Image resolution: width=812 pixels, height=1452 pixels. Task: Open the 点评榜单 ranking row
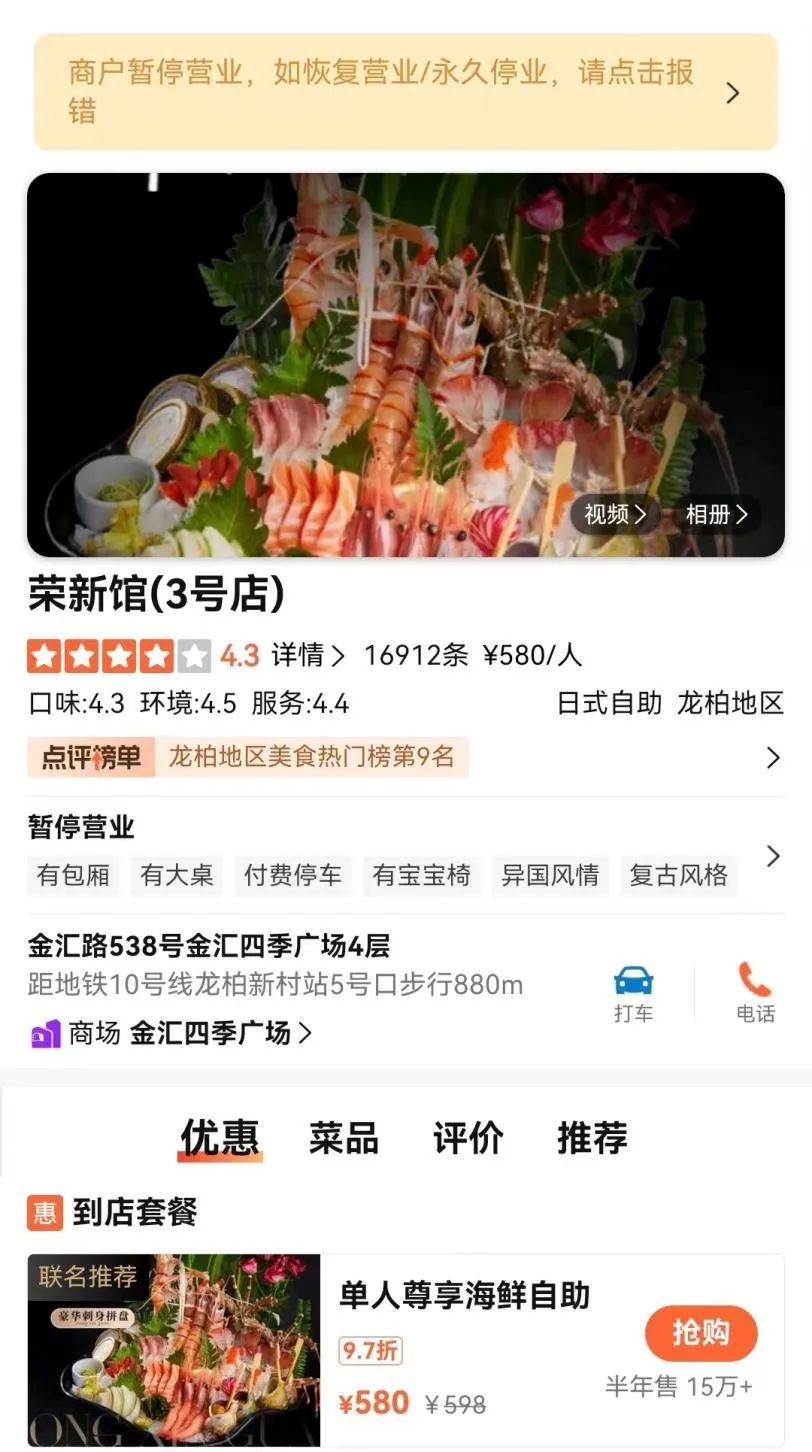pyautogui.click(x=405, y=757)
